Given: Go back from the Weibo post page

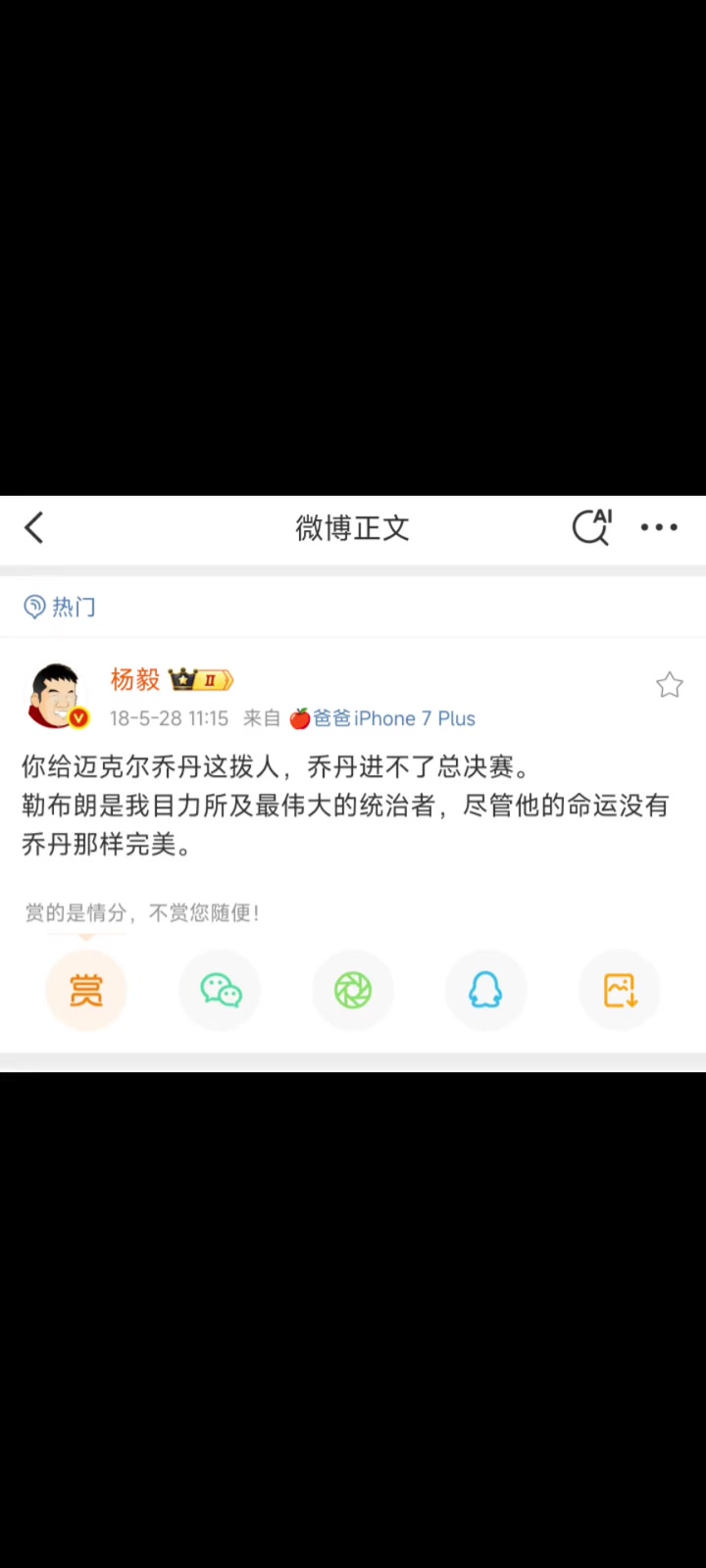Looking at the screenshot, I should [34, 528].
